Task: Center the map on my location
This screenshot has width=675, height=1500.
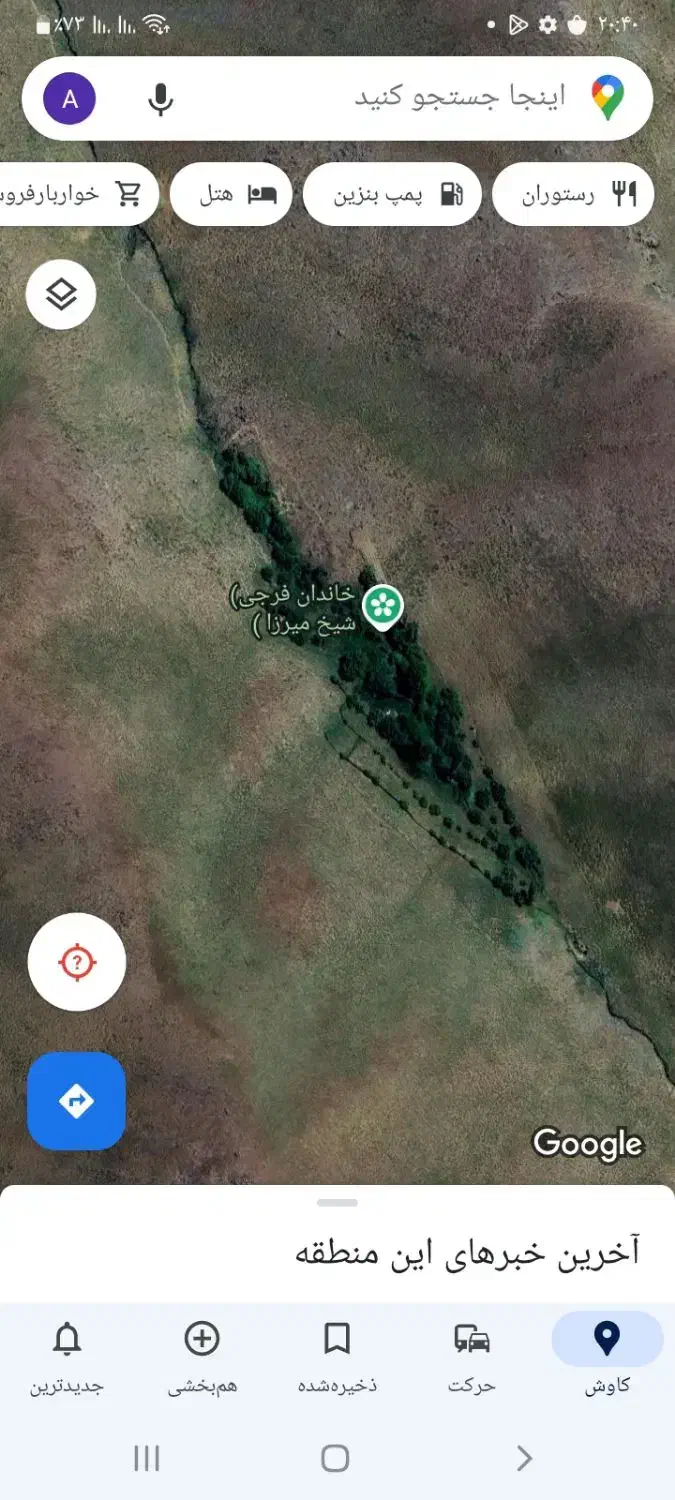Action: (x=77, y=962)
